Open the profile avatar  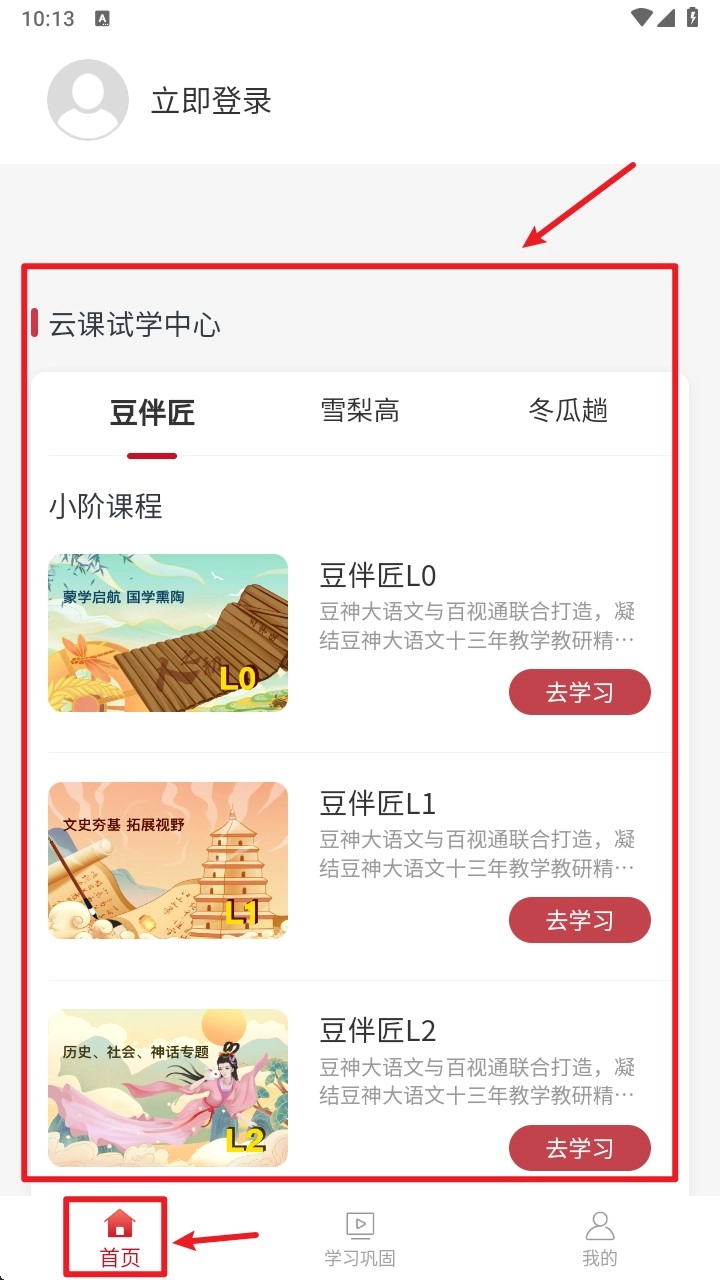pyautogui.click(x=88, y=100)
